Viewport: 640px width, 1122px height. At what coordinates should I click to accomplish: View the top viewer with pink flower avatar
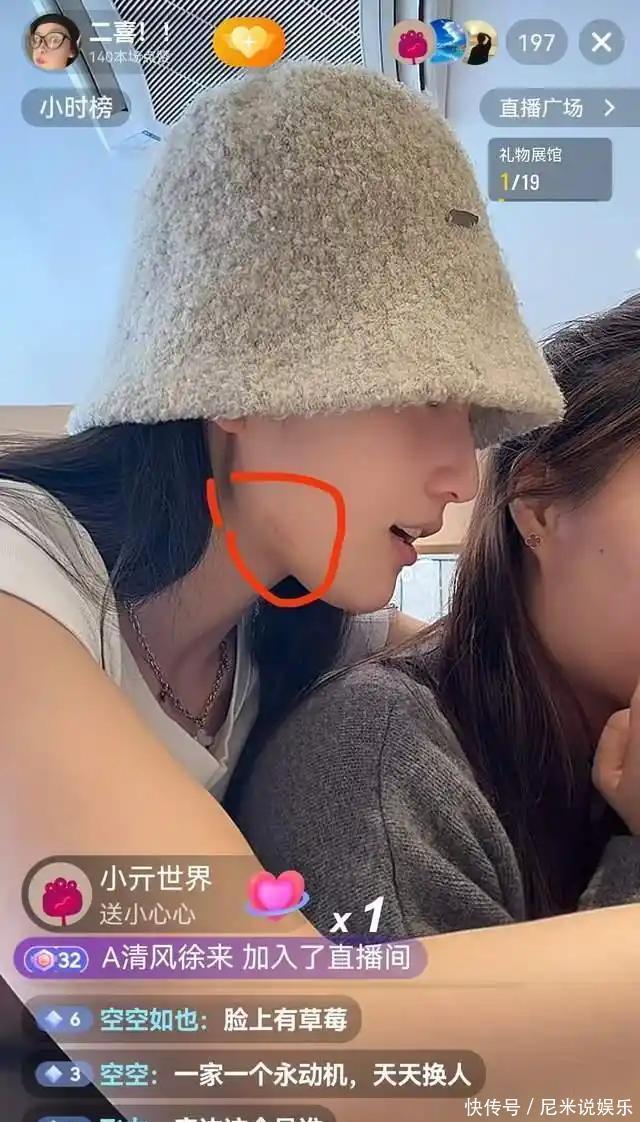click(411, 42)
